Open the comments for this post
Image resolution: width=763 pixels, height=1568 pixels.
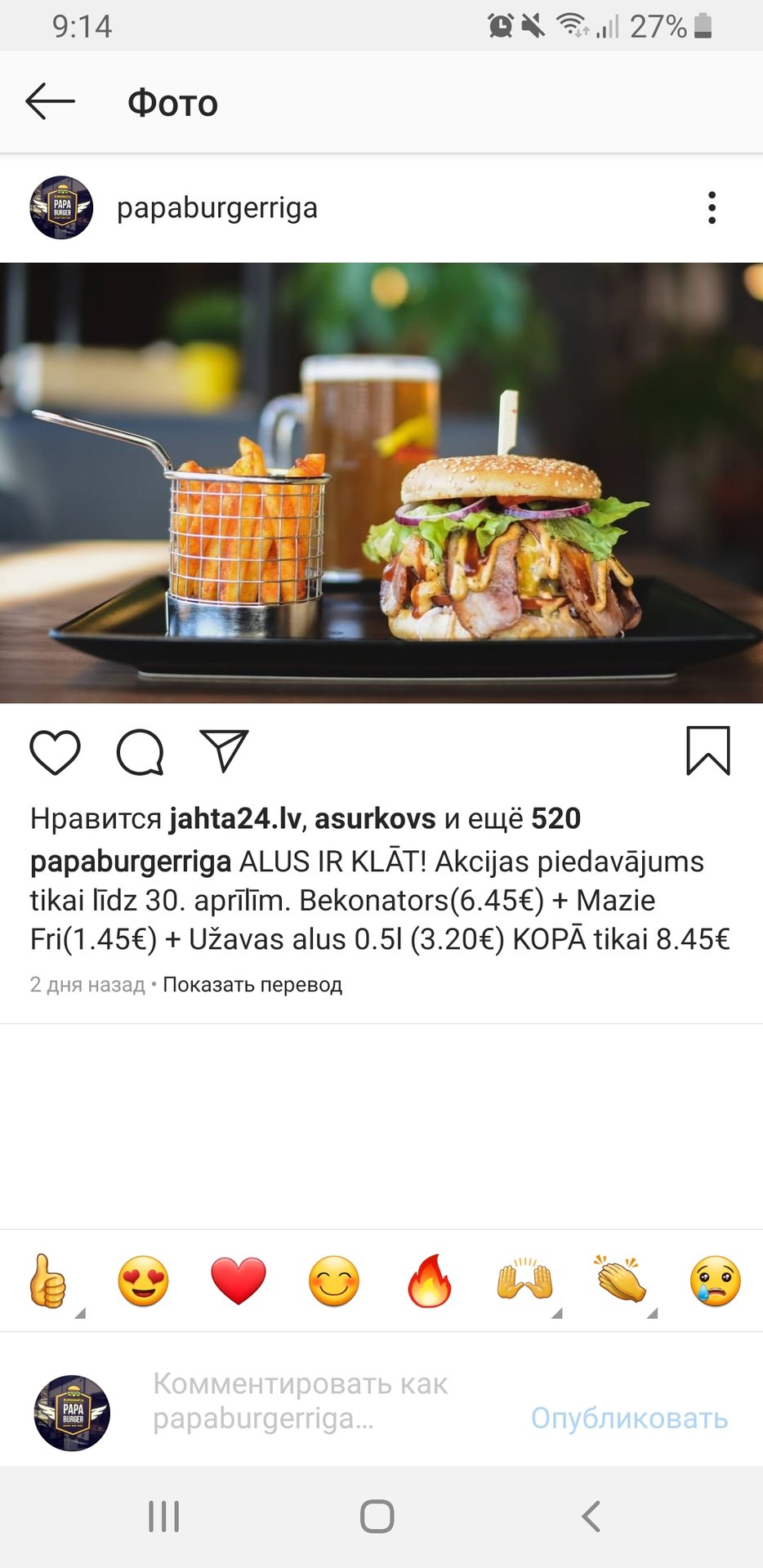140,751
